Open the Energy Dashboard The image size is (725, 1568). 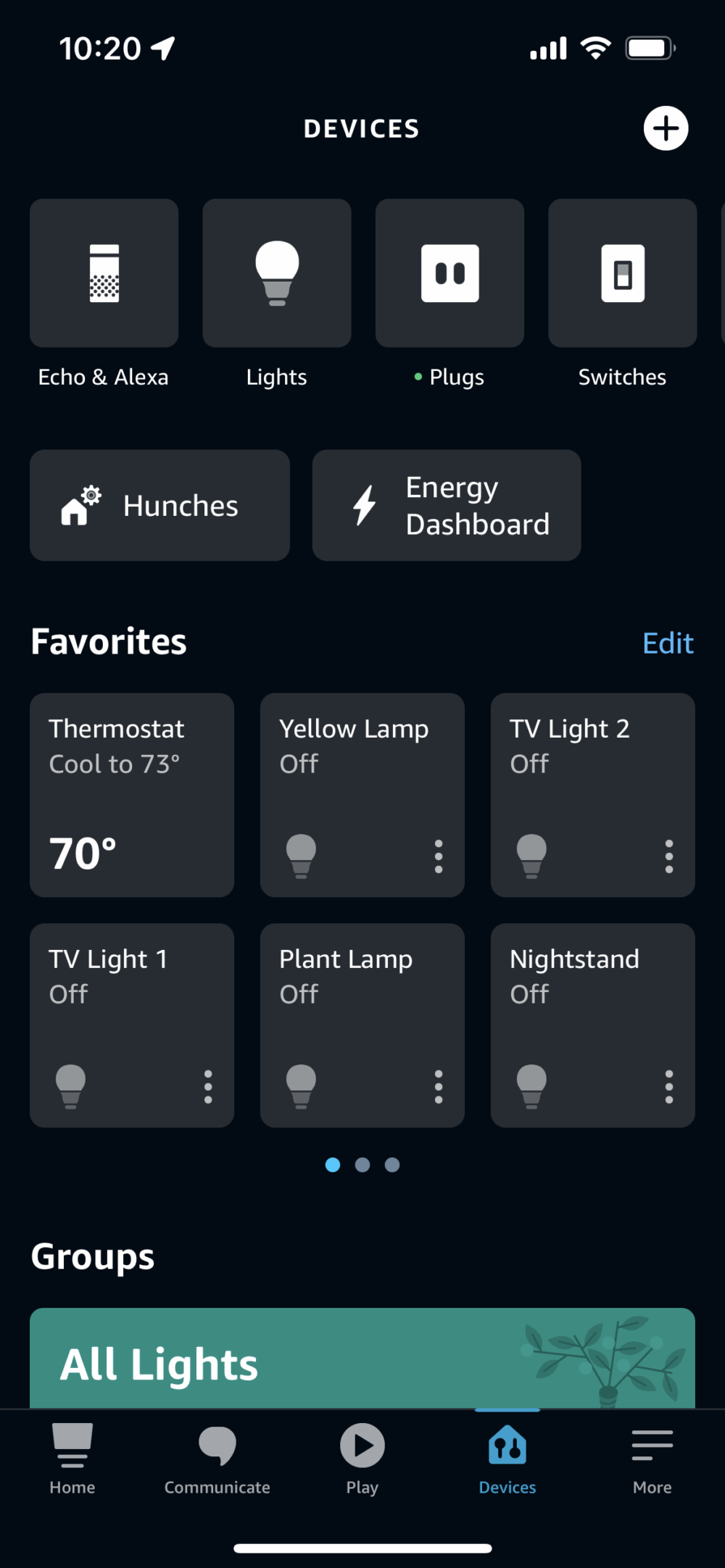446,505
